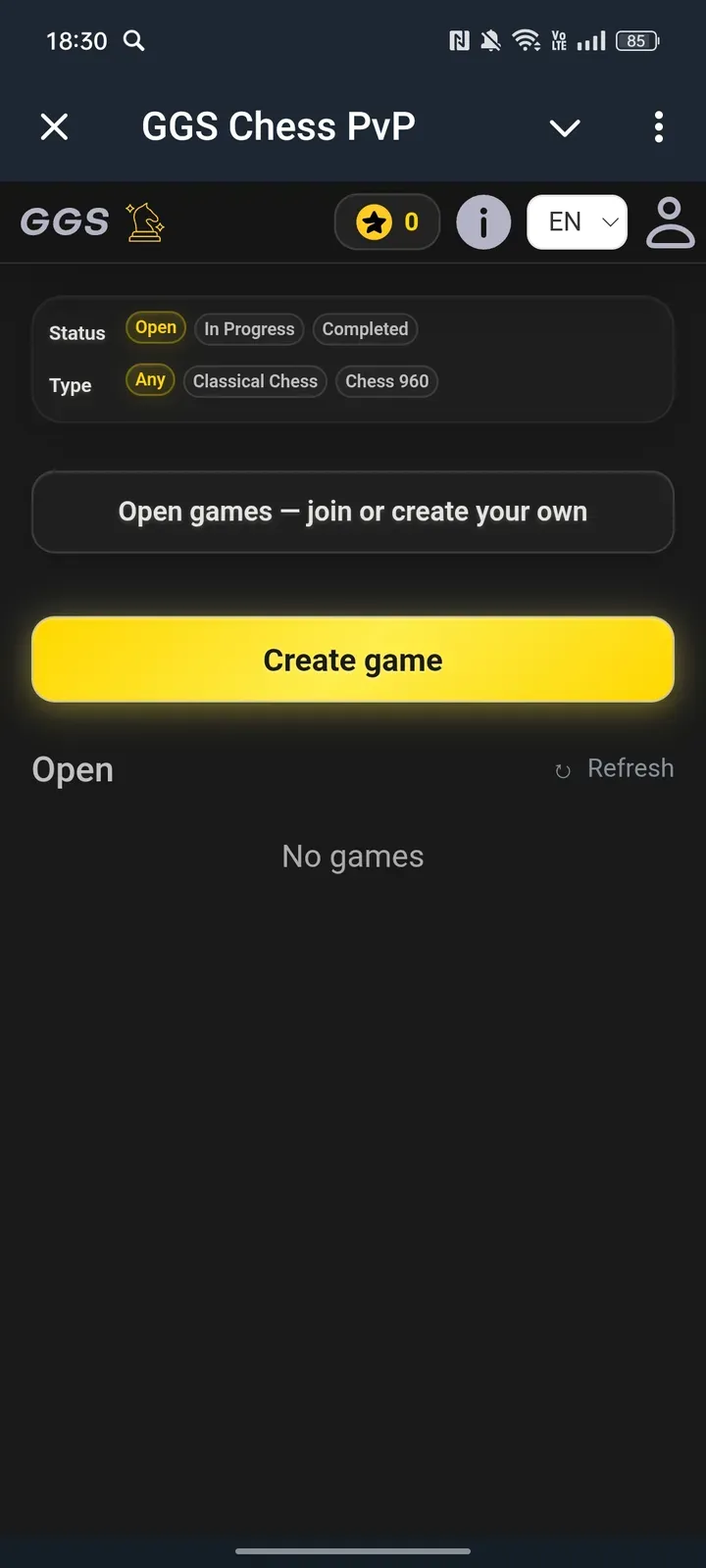Open the user profile icon

coord(671,222)
